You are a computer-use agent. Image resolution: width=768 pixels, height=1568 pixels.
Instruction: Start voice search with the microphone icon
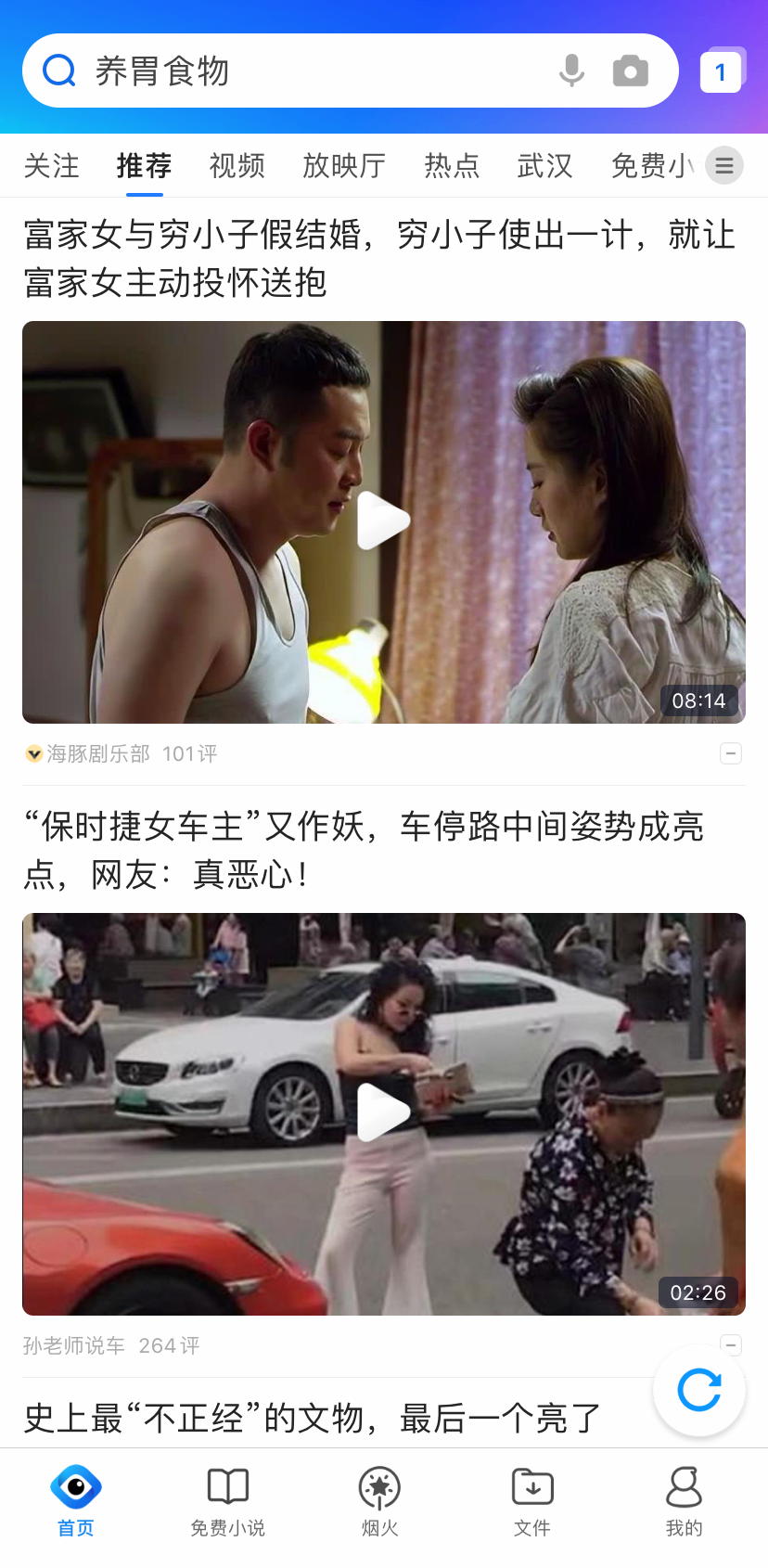tap(571, 71)
